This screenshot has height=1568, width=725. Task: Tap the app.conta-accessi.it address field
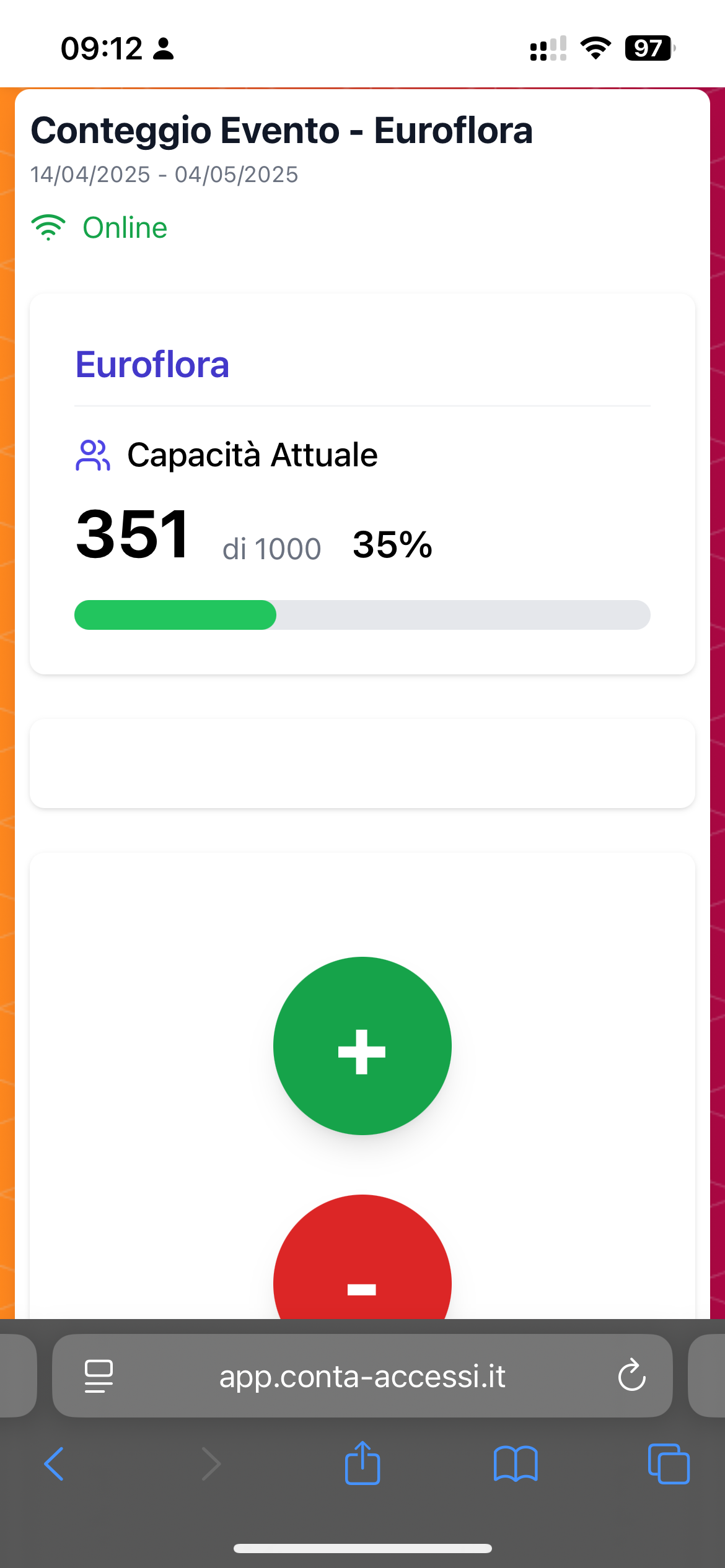point(362,1375)
